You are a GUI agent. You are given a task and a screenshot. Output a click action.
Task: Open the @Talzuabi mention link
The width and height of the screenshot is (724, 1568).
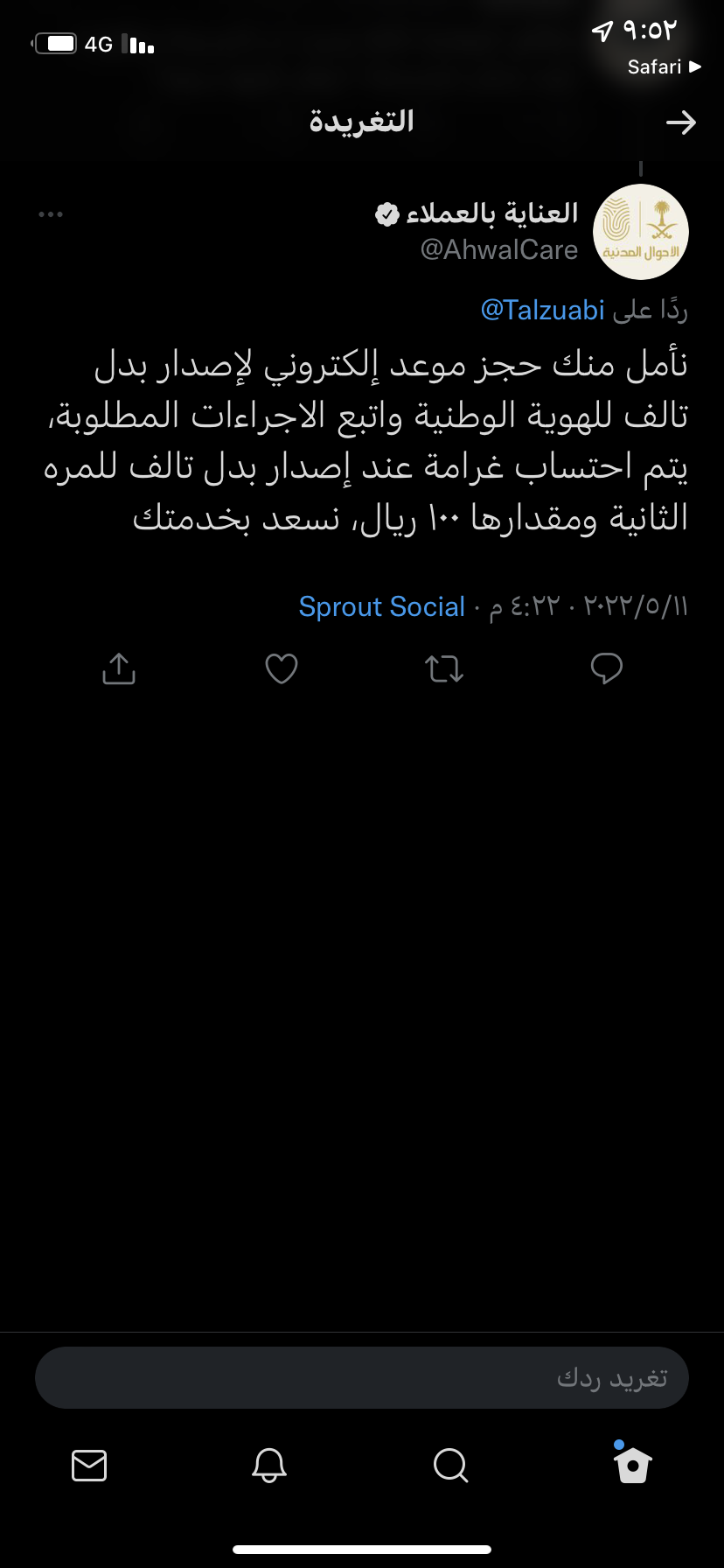(x=542, y=310)
